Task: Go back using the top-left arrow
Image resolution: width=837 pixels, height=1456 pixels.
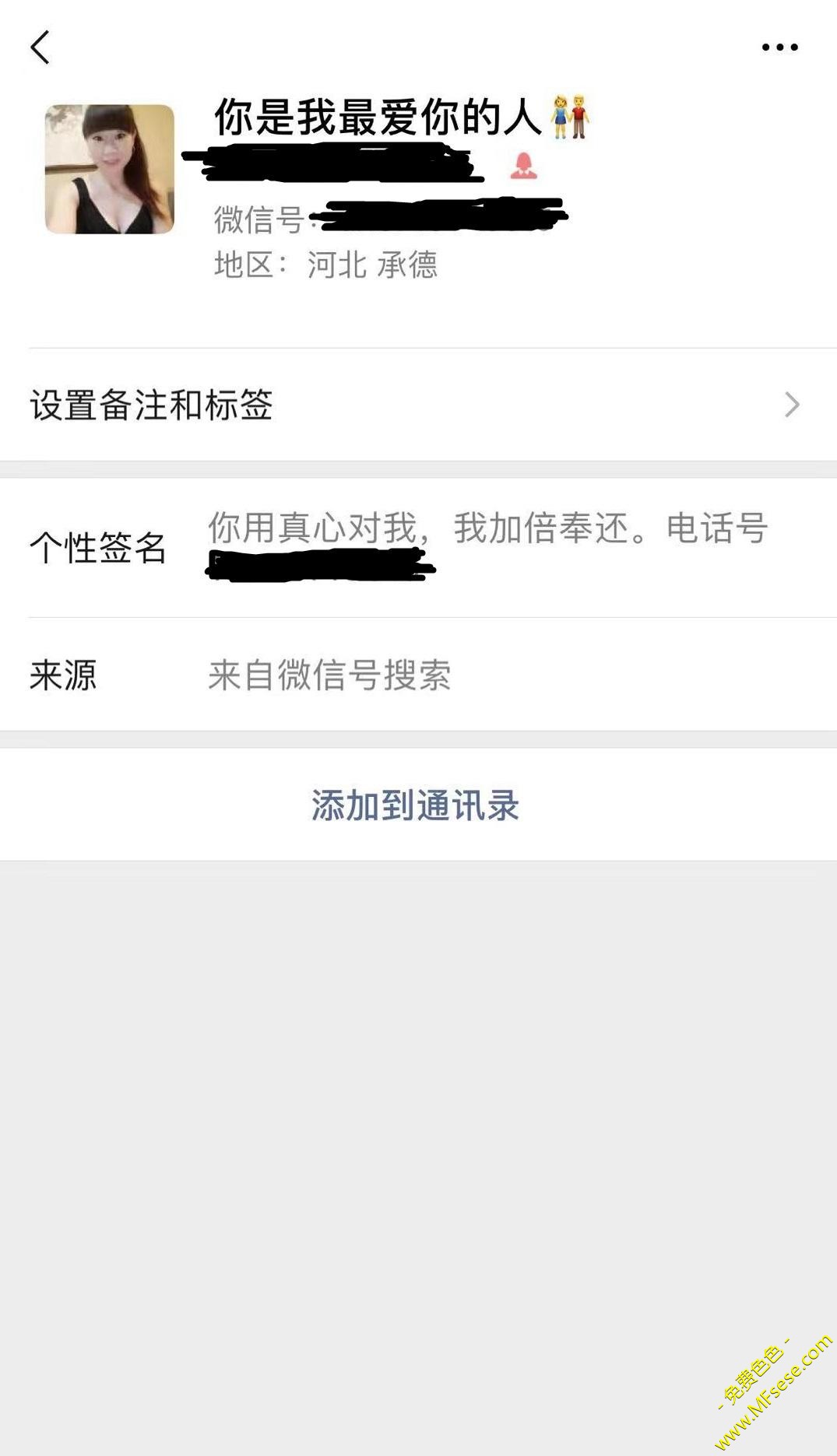Action: point(40,47)
